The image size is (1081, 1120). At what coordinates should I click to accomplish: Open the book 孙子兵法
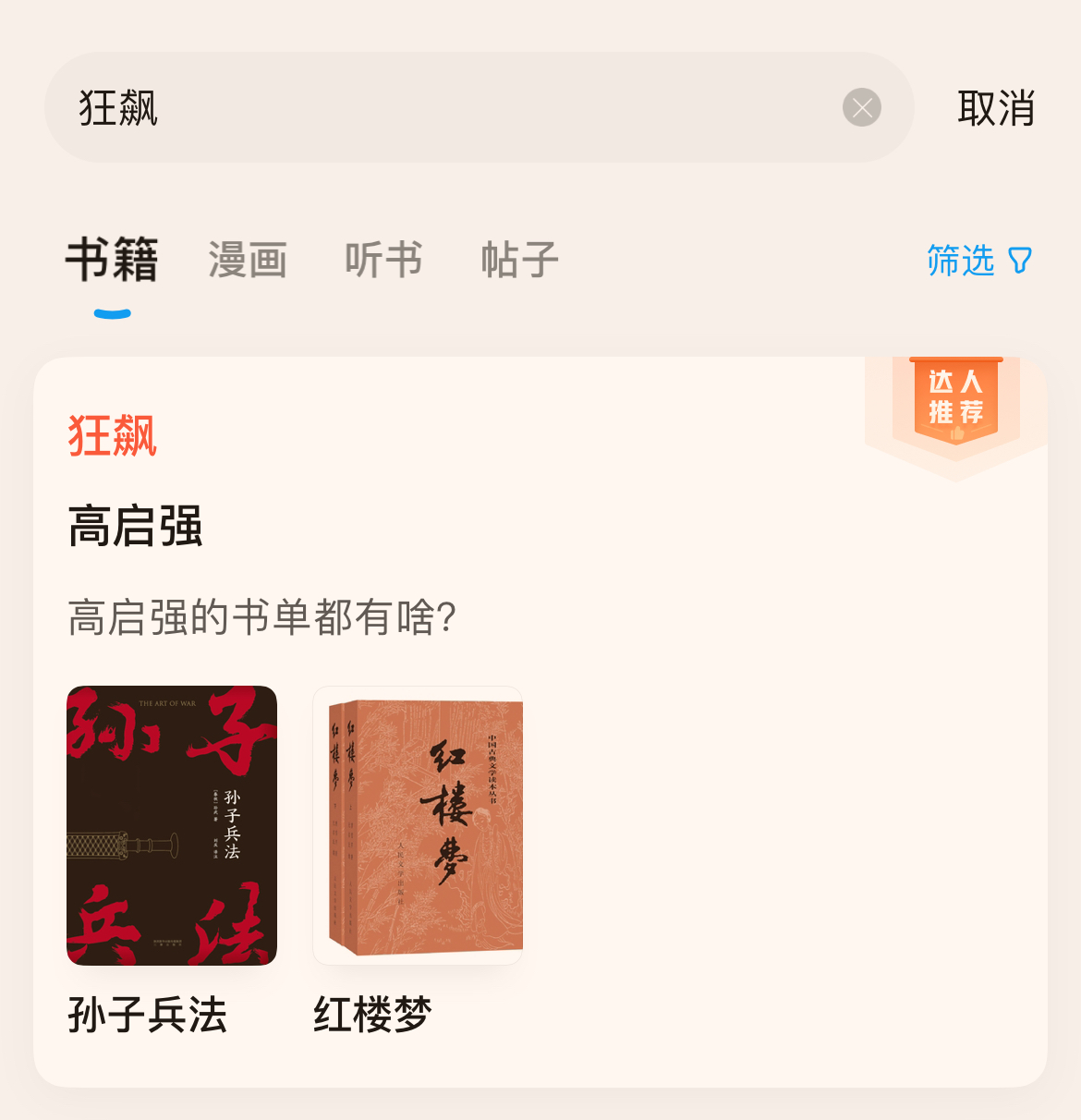click(172, 825)
